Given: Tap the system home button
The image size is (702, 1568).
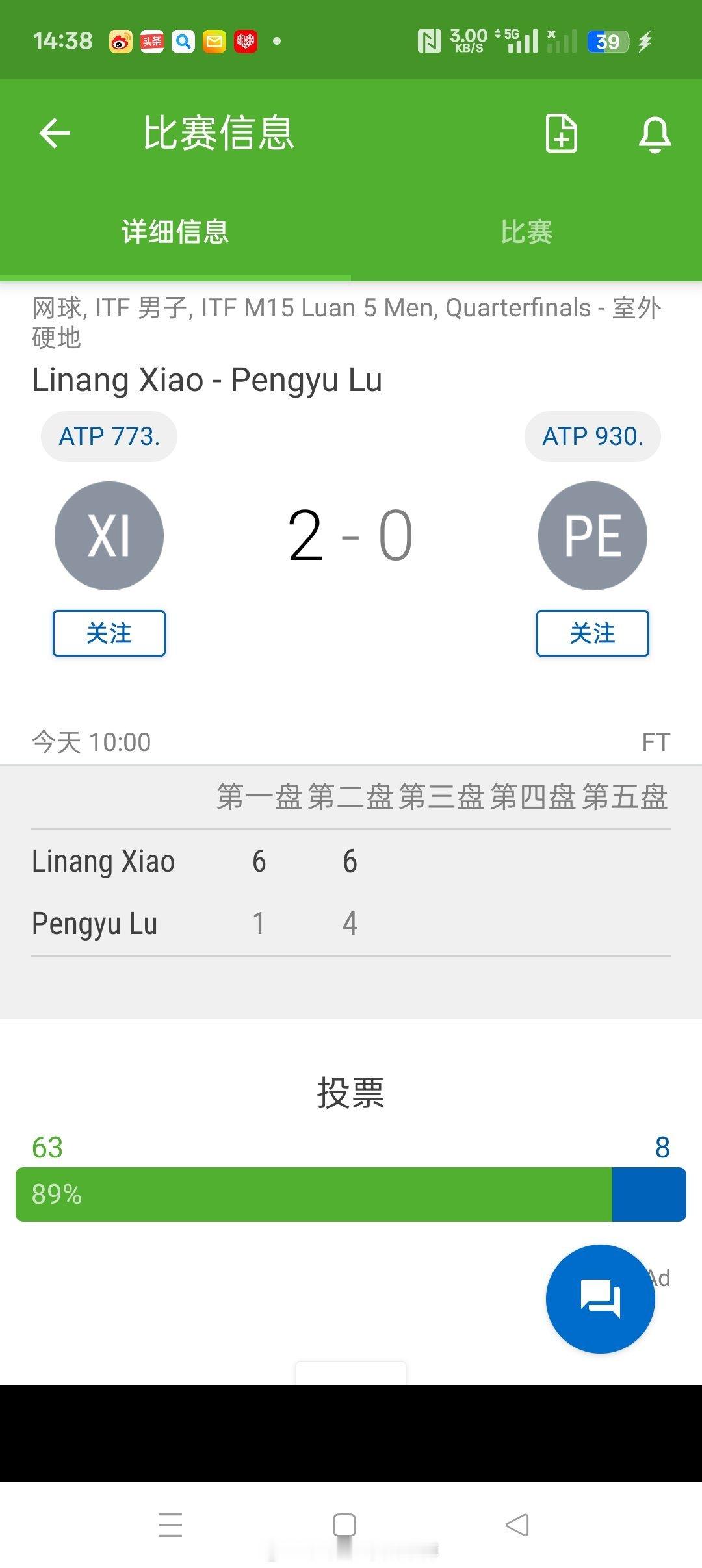Looking at the screenshot, I should [344, 1524].
